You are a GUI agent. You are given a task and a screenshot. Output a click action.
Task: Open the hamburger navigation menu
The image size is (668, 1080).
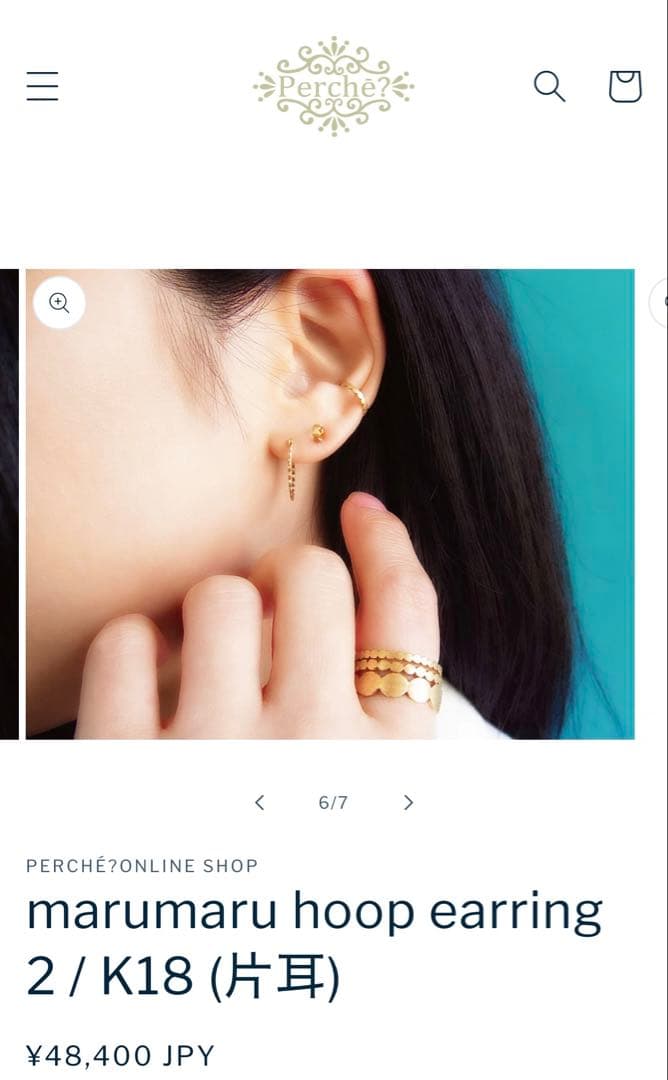(42, 86)
